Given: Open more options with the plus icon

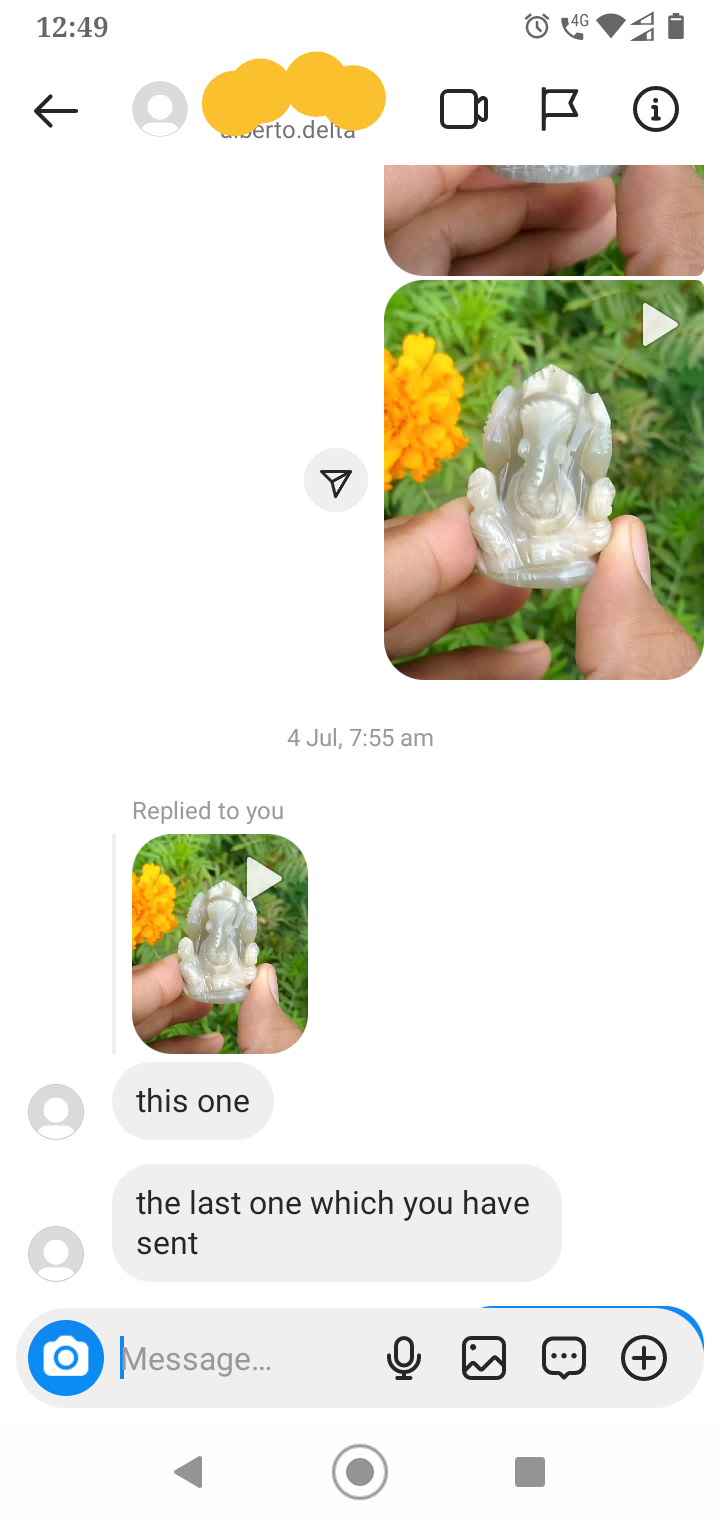Looking at the screenshot, I should click(x=644, y=1358).
